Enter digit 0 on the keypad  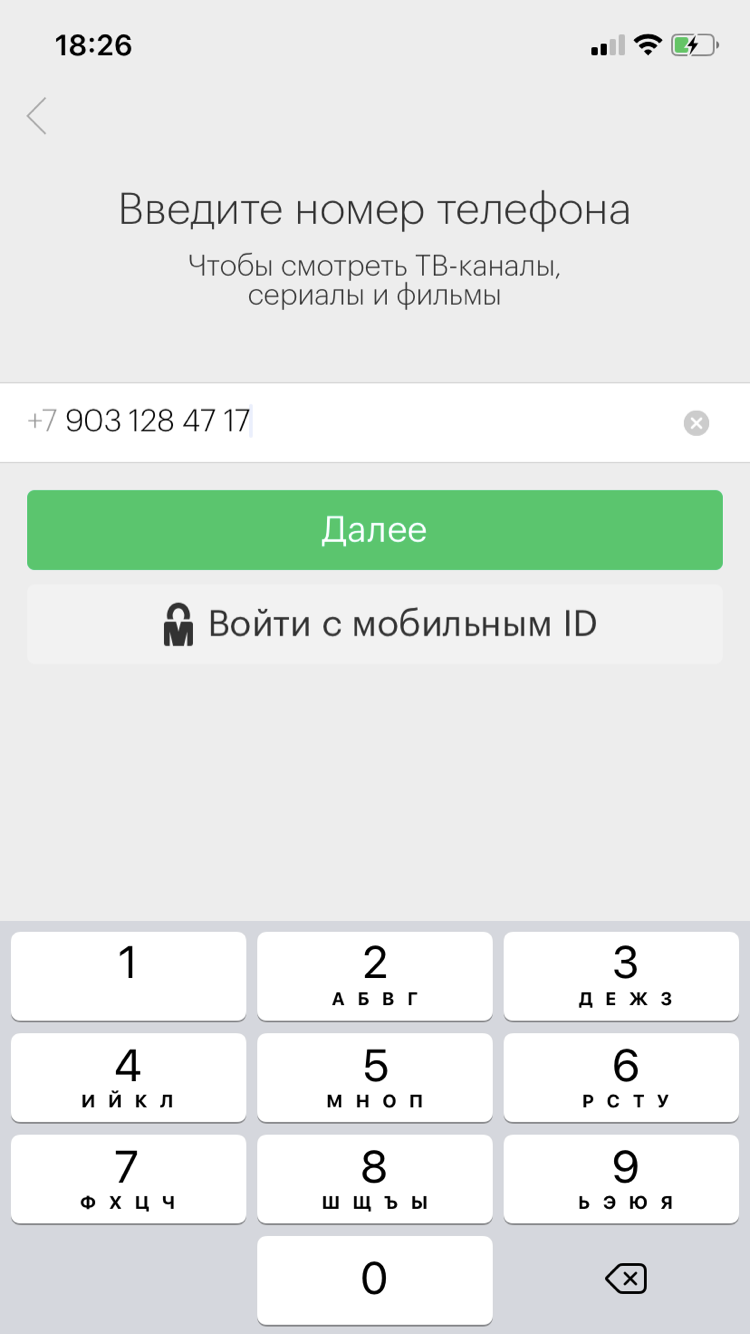(x=374, y=1280)
